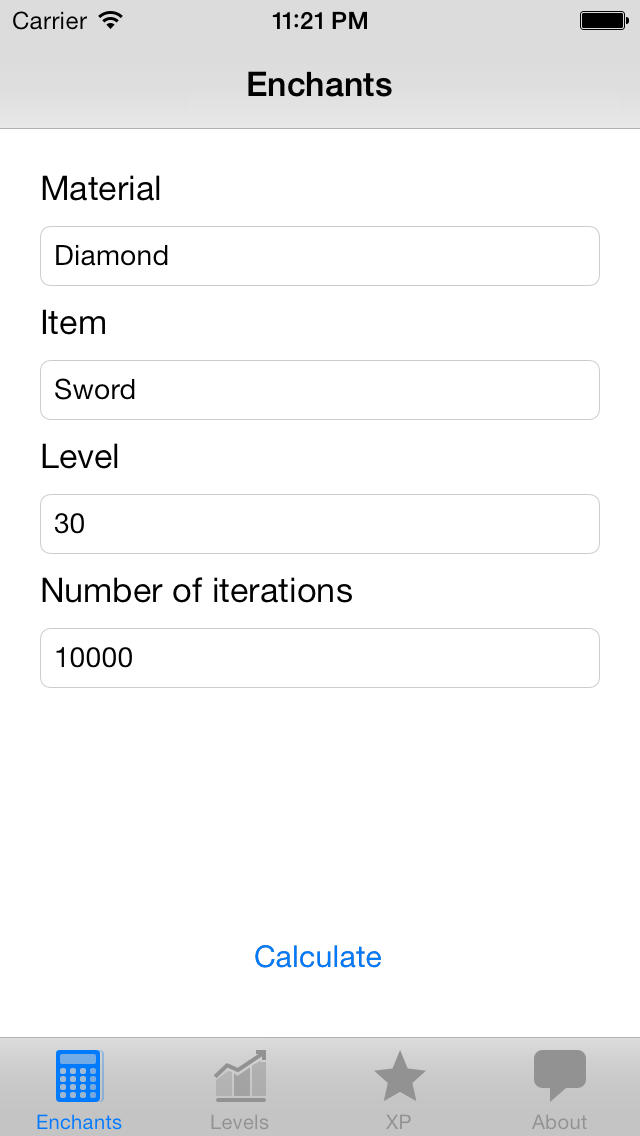Edit the Level field showing 30
The height and width of the screenshot is (1136, 640).
pyautogui.click(x=320, y=524)
